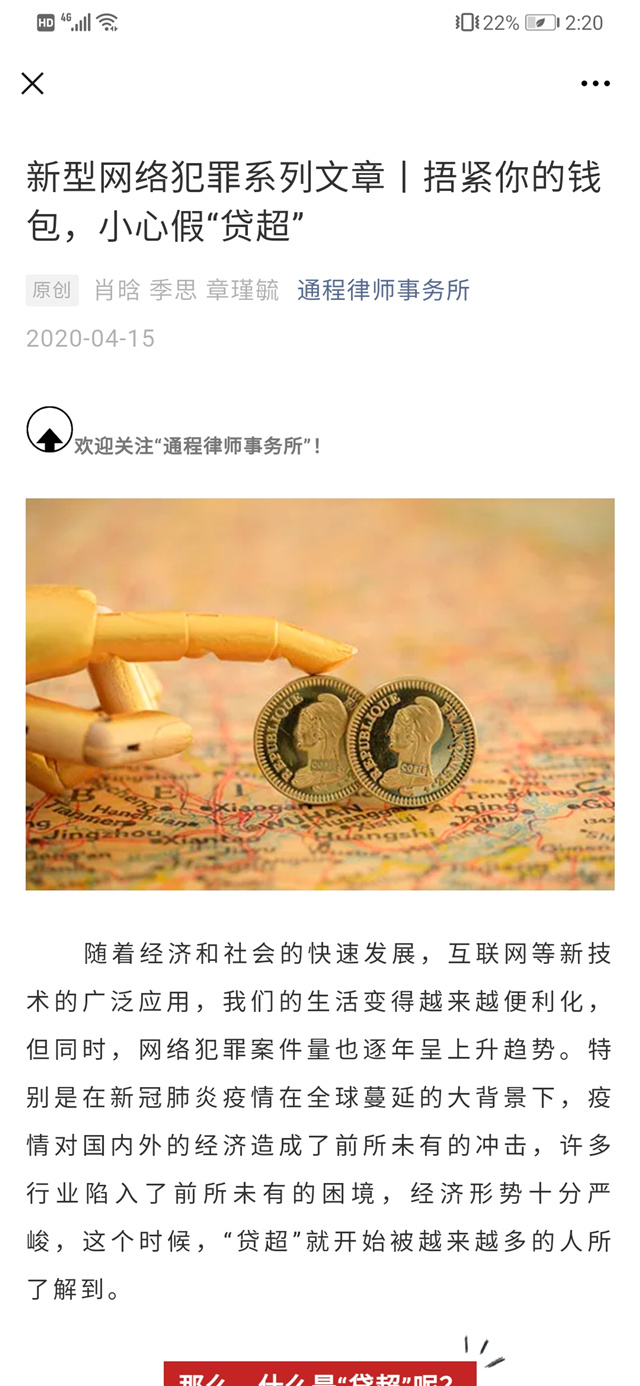This screenshot has height=1386, width=640.
Task: Close the article page
Action: 33,84
